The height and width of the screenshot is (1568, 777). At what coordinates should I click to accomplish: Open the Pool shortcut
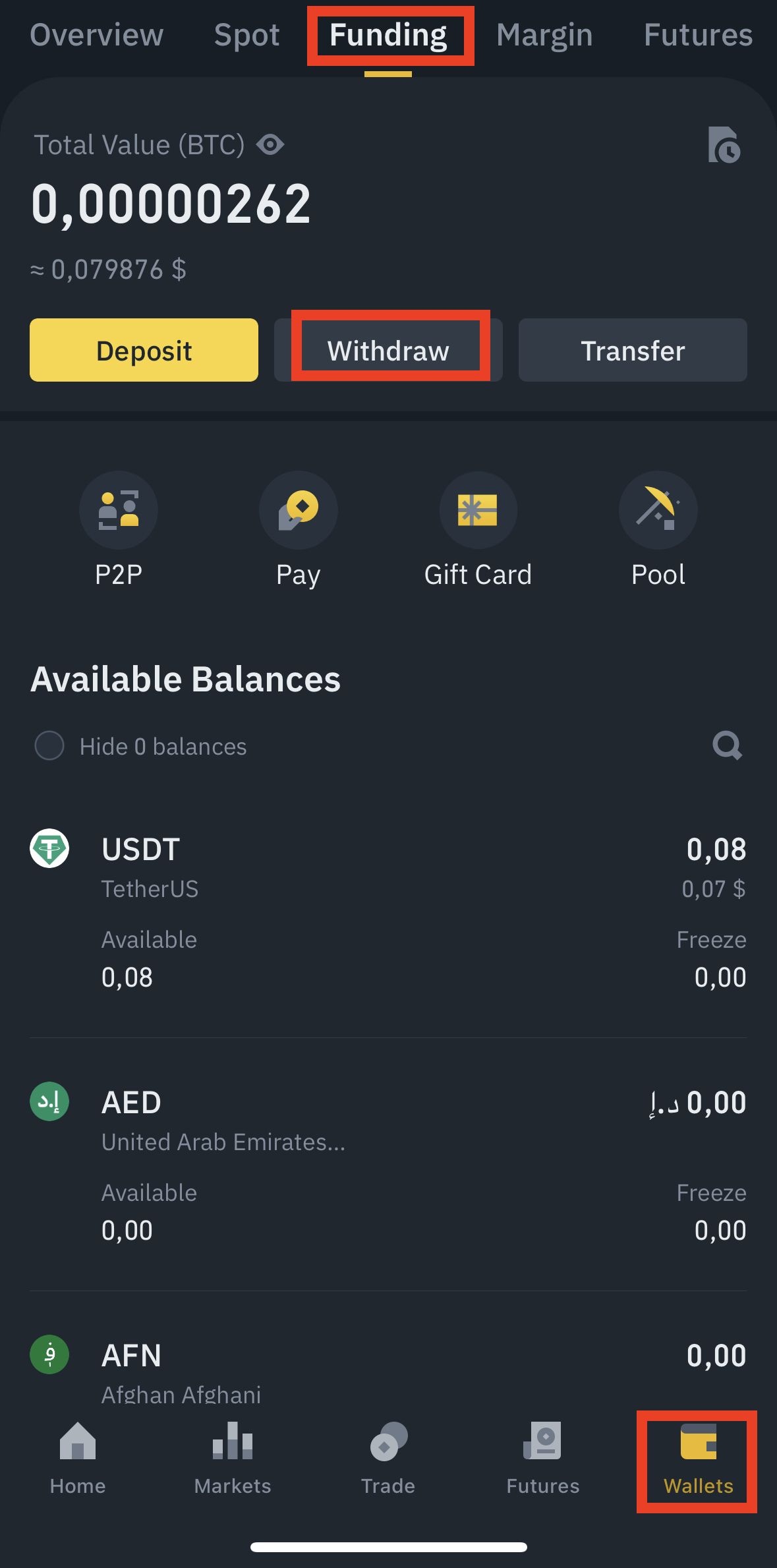(x=658, y=511)
